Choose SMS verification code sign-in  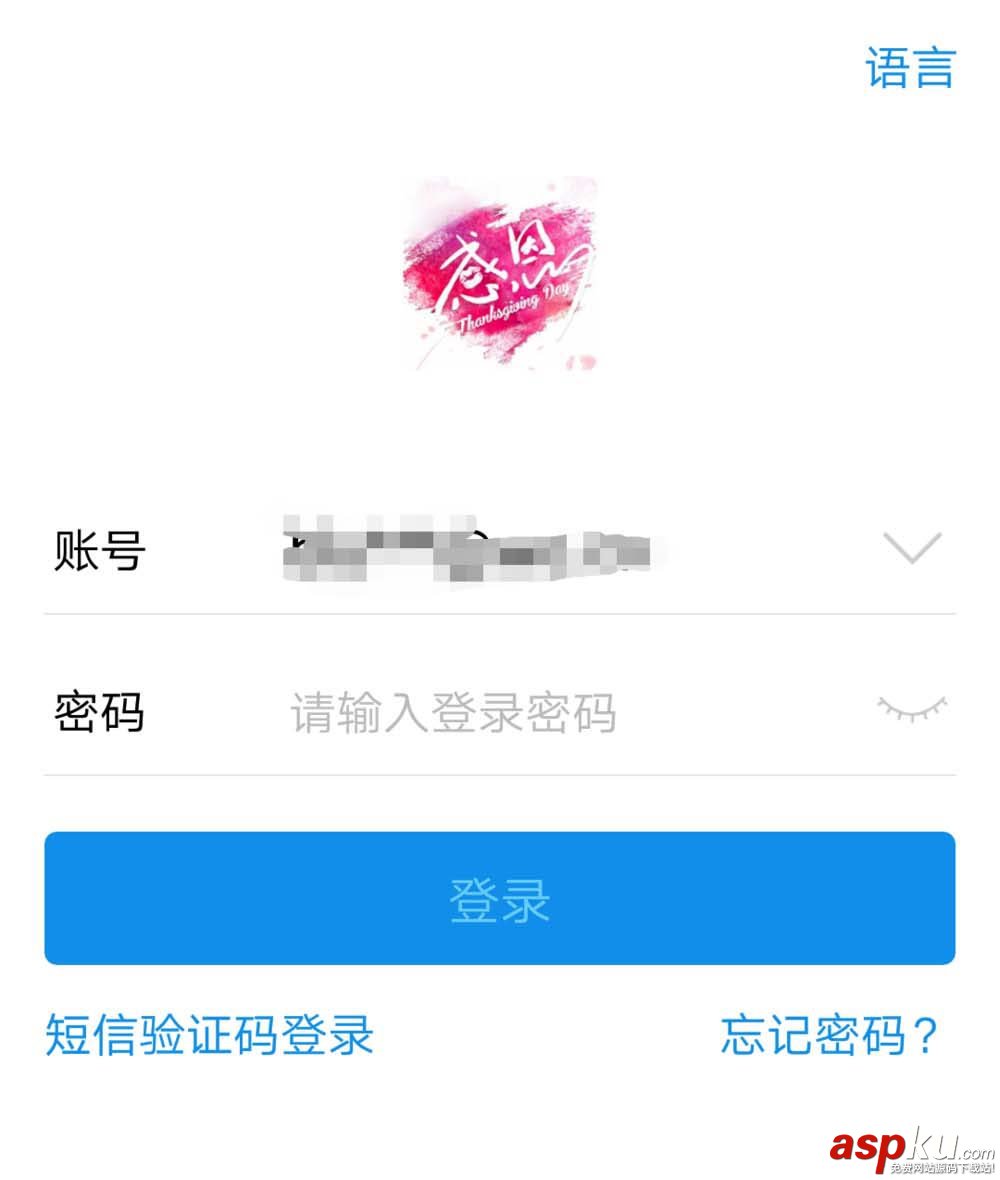coord(208,1038)
